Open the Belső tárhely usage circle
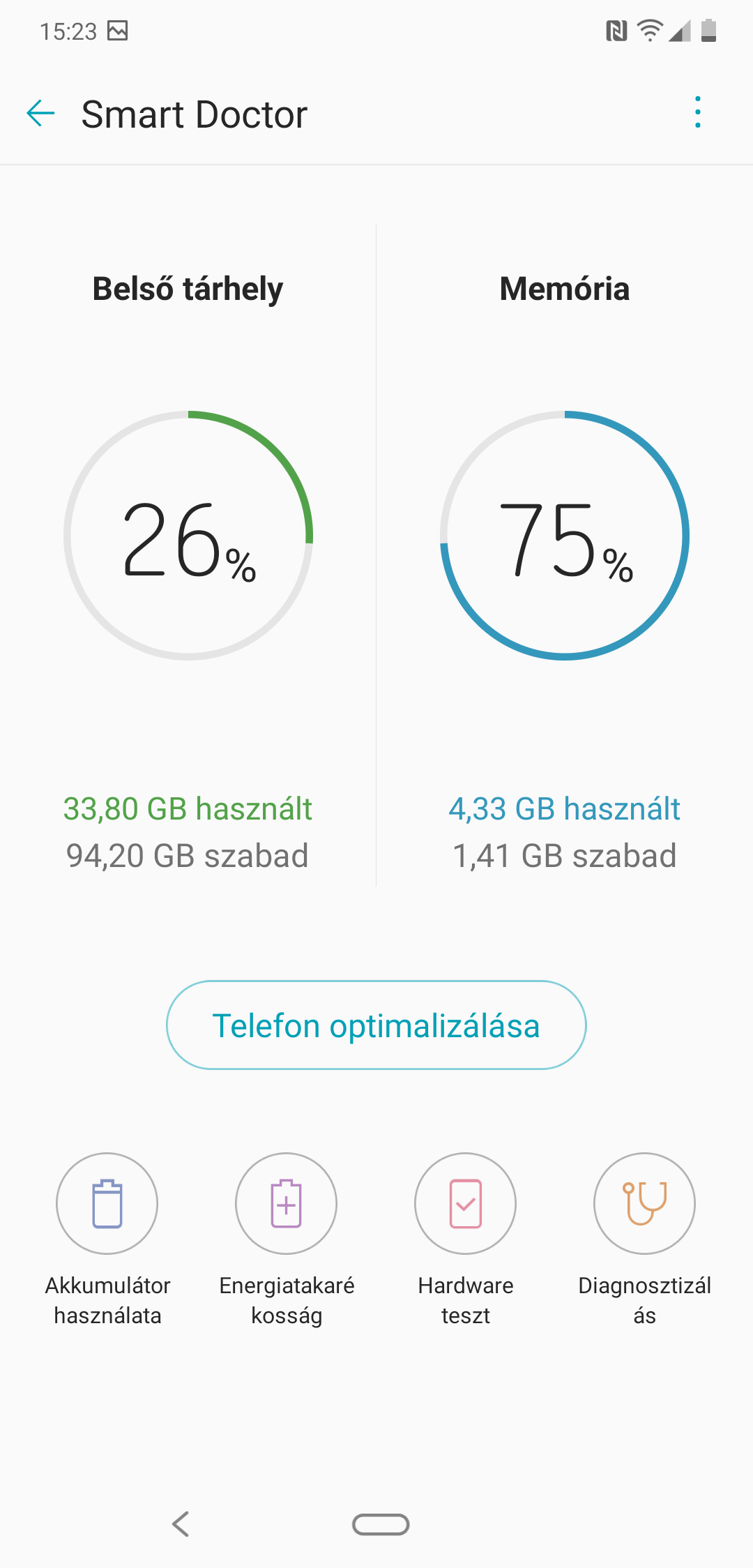 [x=188, y=536]
